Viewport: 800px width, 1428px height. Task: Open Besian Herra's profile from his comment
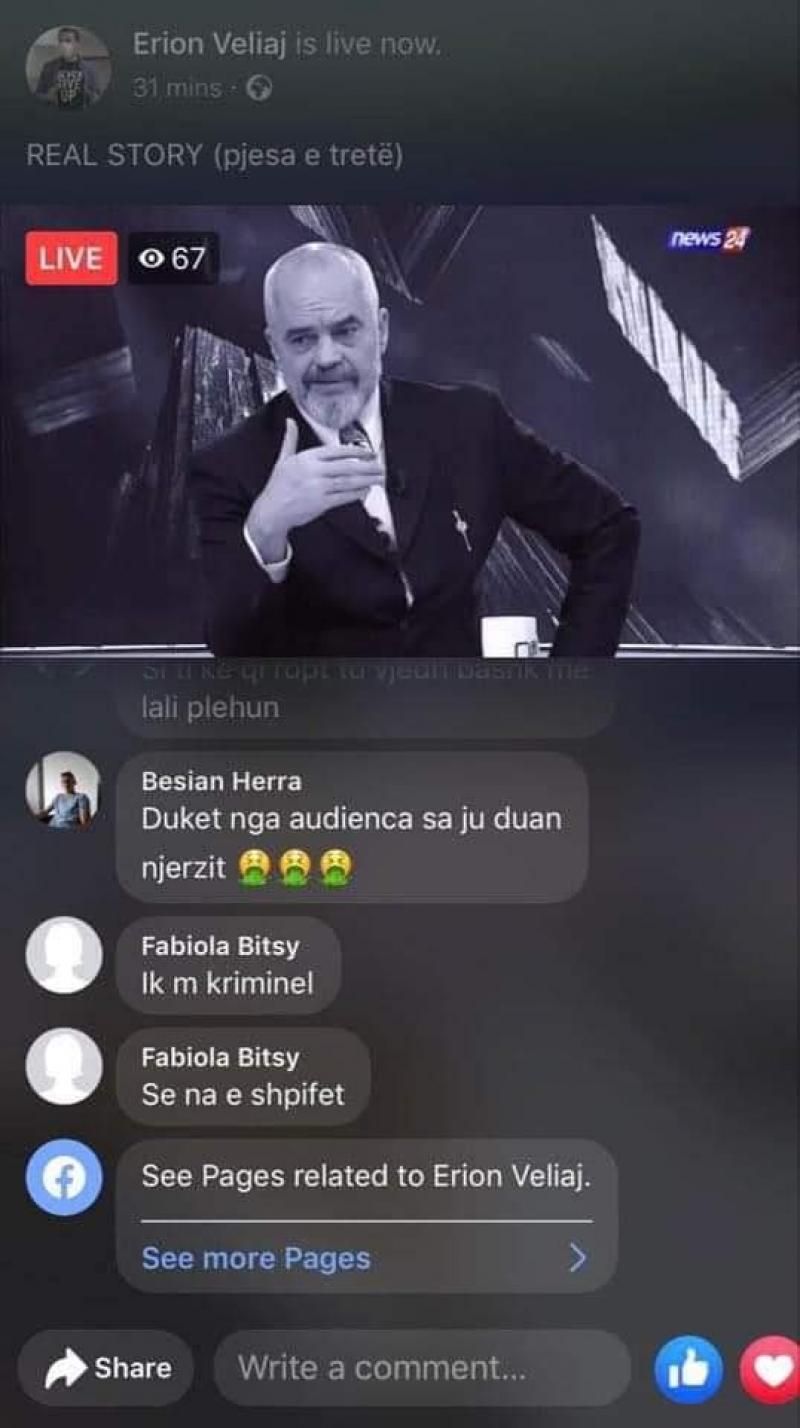click(221, 780)
